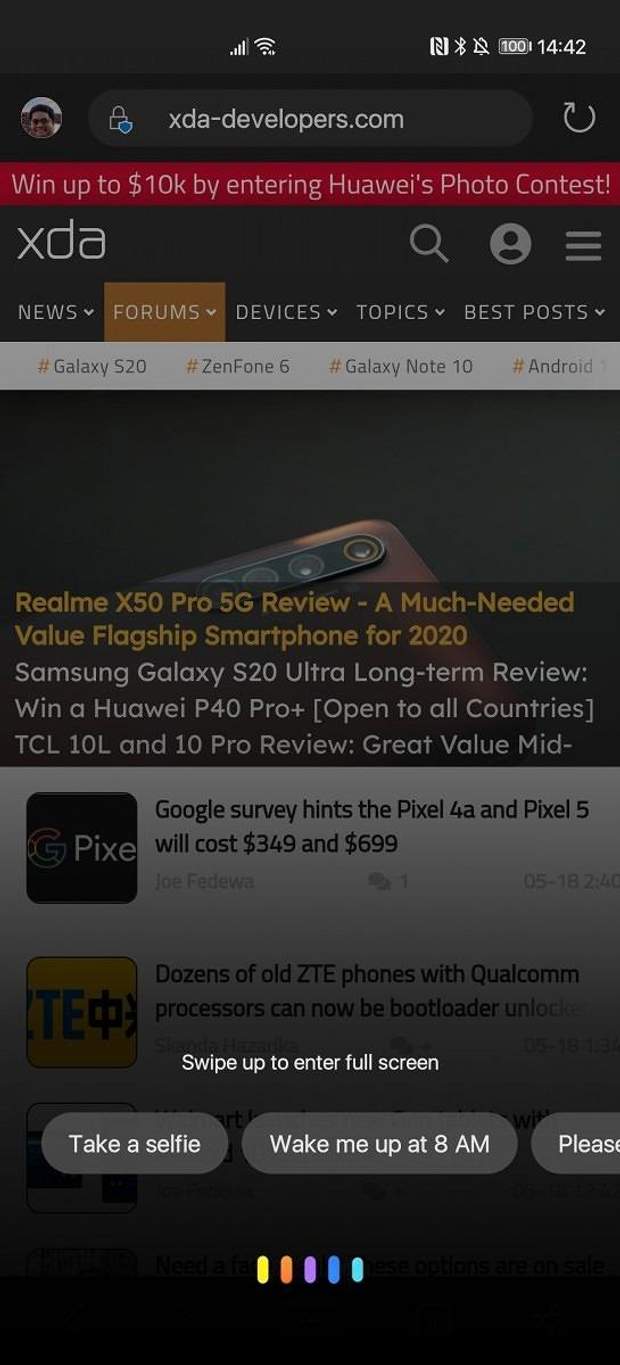Viewport: 620px width, 1365px height.
Task: Expand the NEWS dropdown
Action: coord(55,312)
